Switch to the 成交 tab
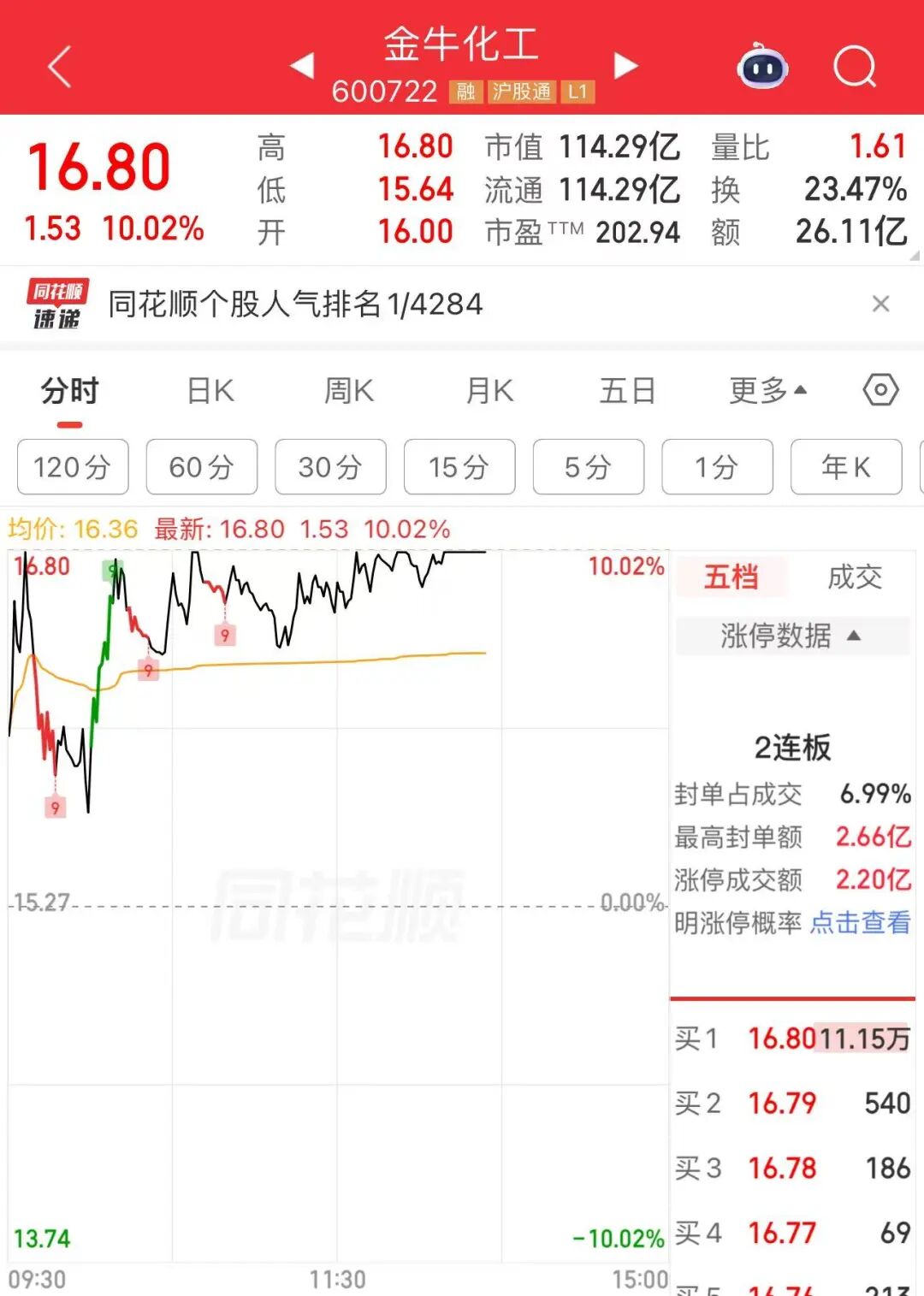The image size is (924, 1296). click(855, 577)
